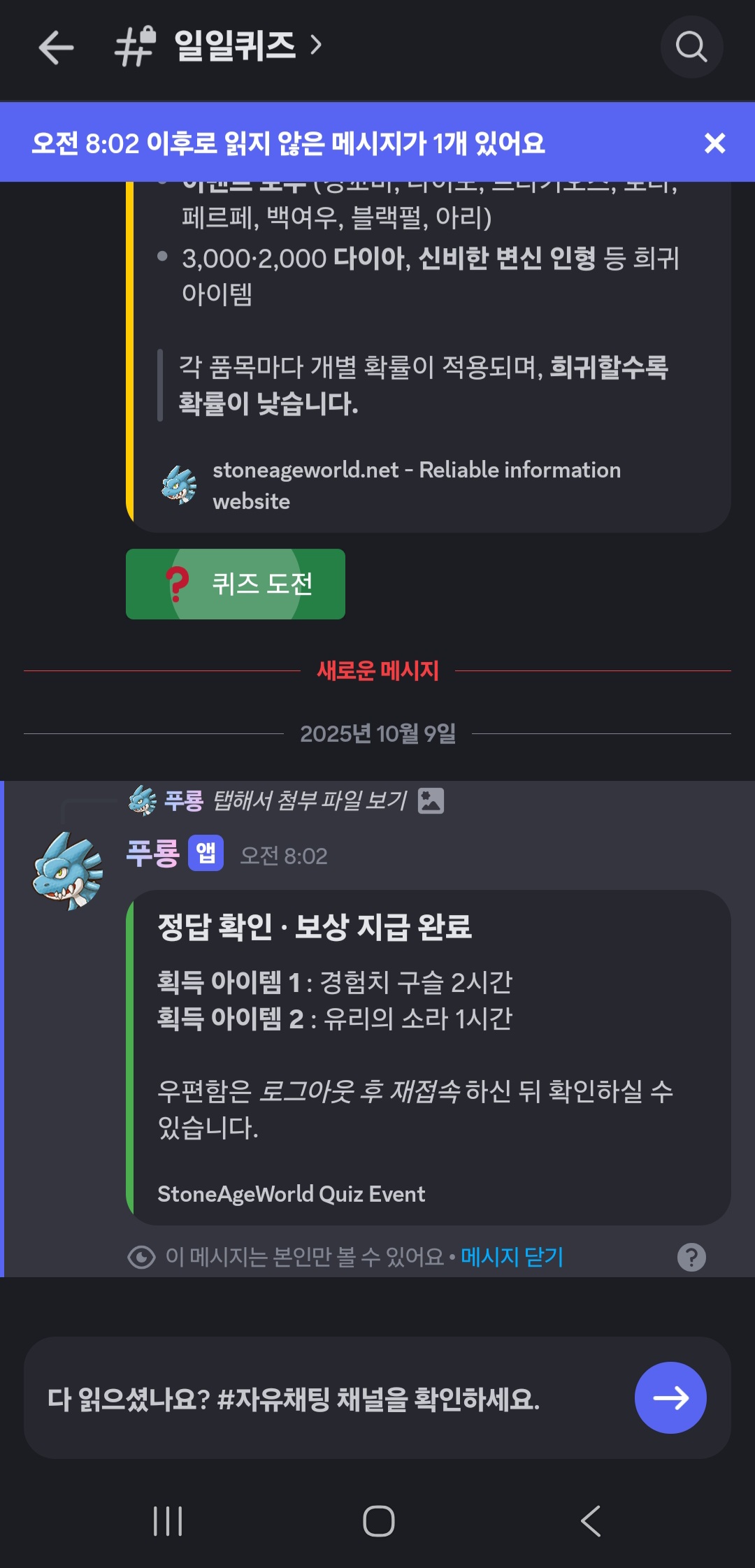The image size is (755, 1568).
Task: Open the help question mark icon
Action: coord(691,1257)
